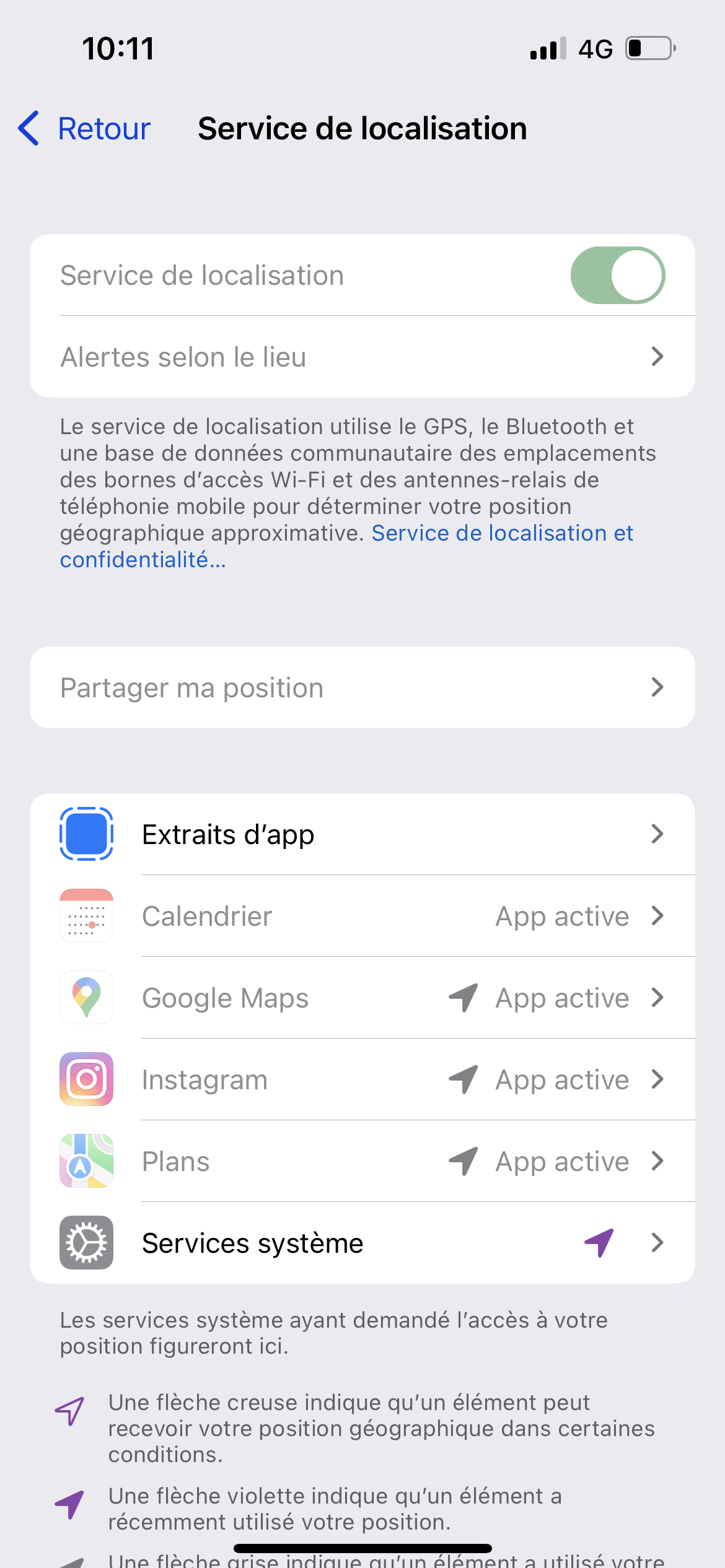Open Services système
This screenshot has width=725, height=1568.
[362, 1243]
